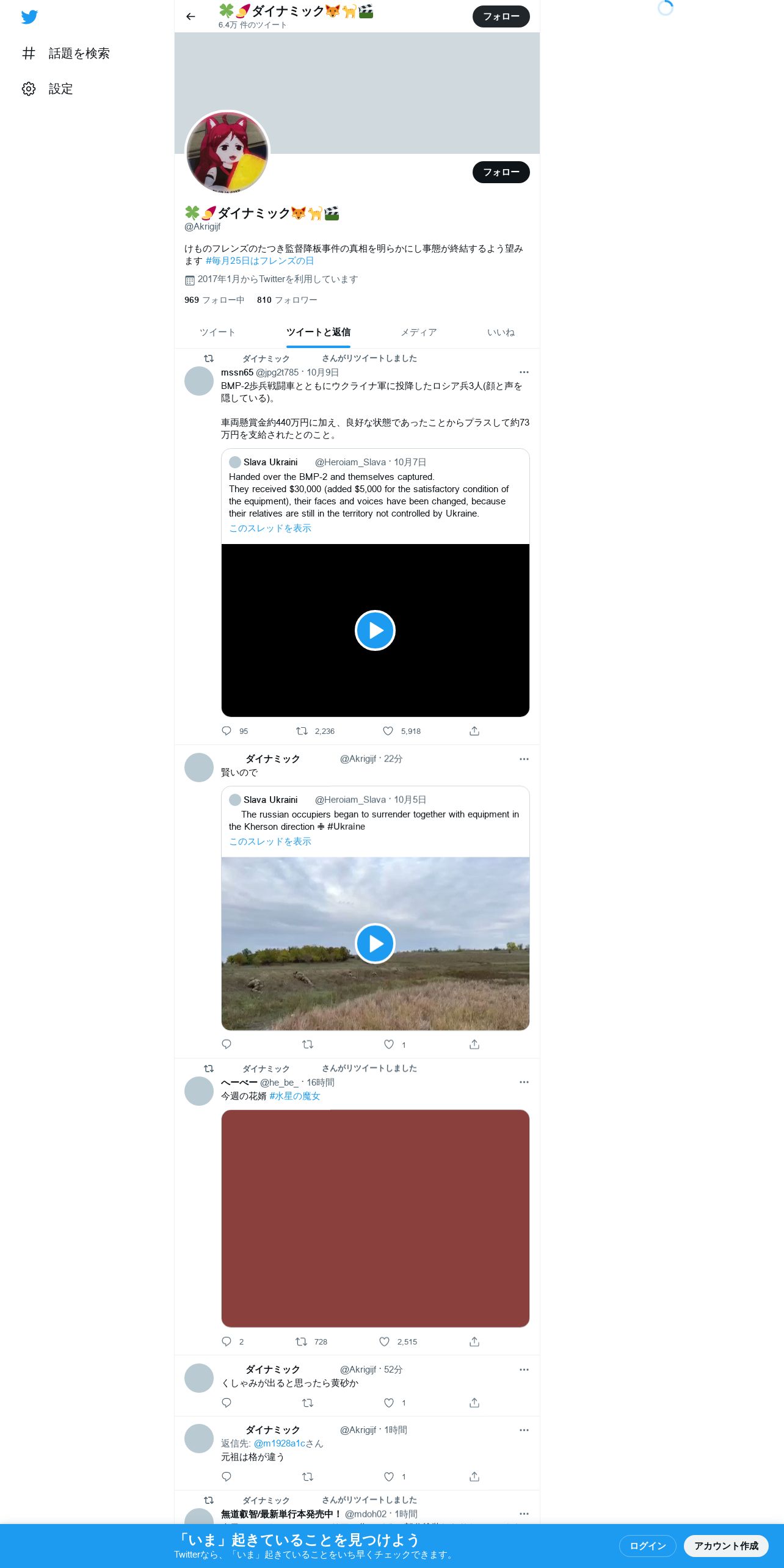Tap アカウント作成 to sign up
The height and width of the screenshot is (1568, 784).
click(x=726, y=1545)
